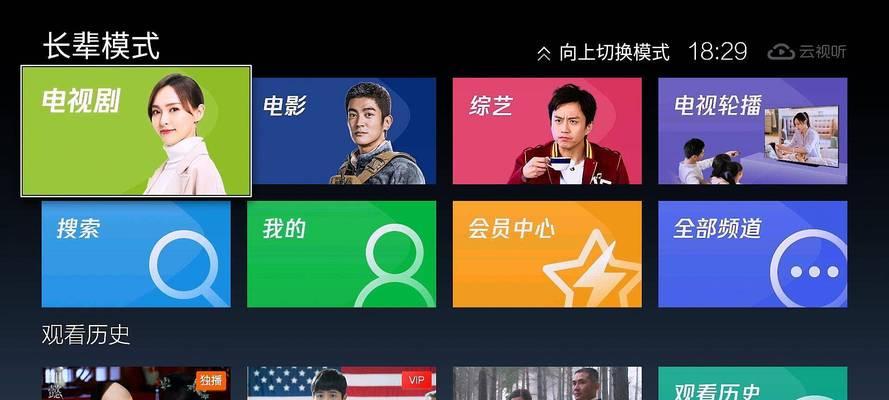Play the history item marked VIP
The width and height of the screenshot is (889, 400).
pos(341,385)
